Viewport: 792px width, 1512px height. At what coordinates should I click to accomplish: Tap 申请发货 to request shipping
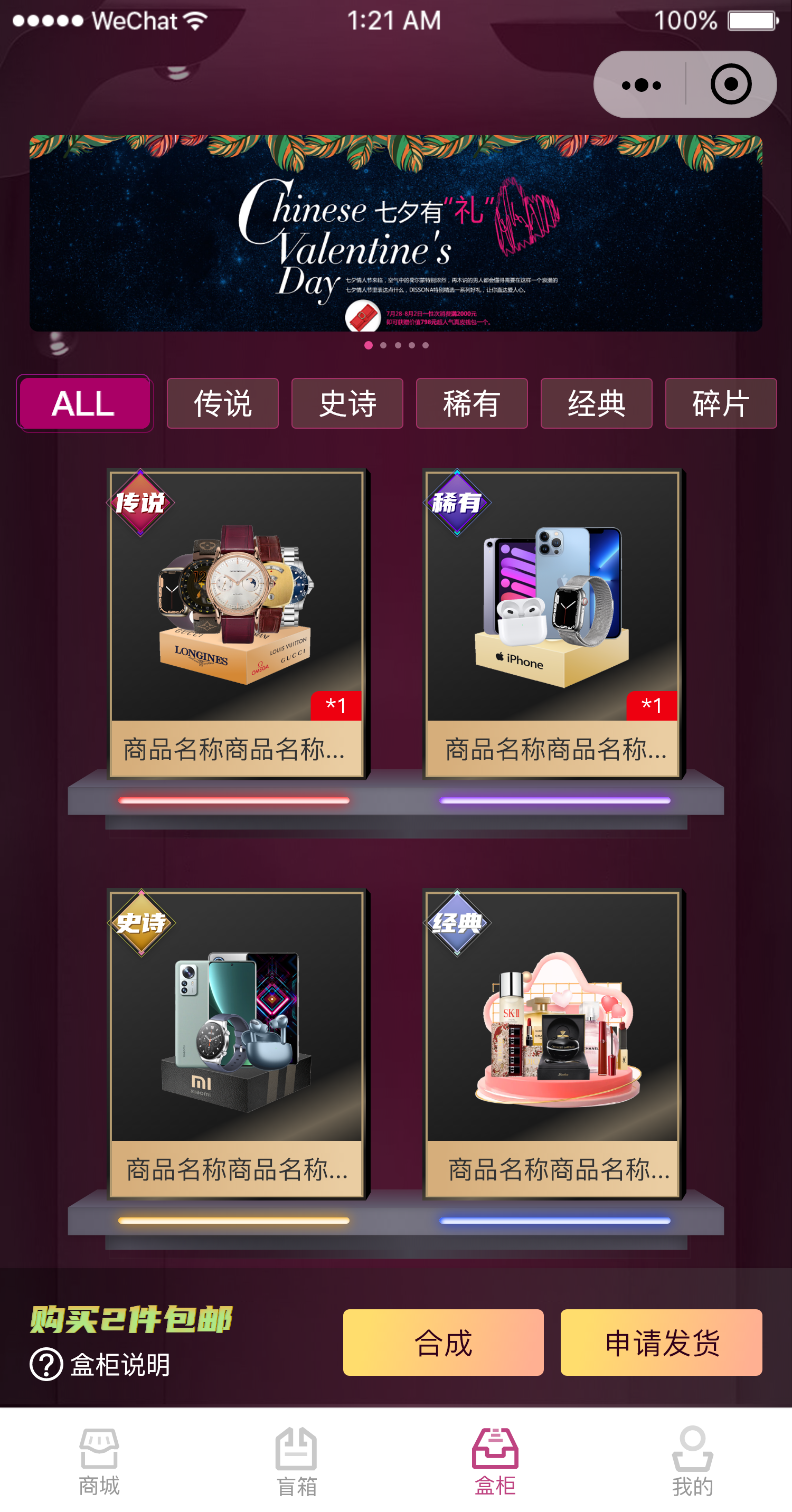pyautogui.click(x=661, y=1342)
